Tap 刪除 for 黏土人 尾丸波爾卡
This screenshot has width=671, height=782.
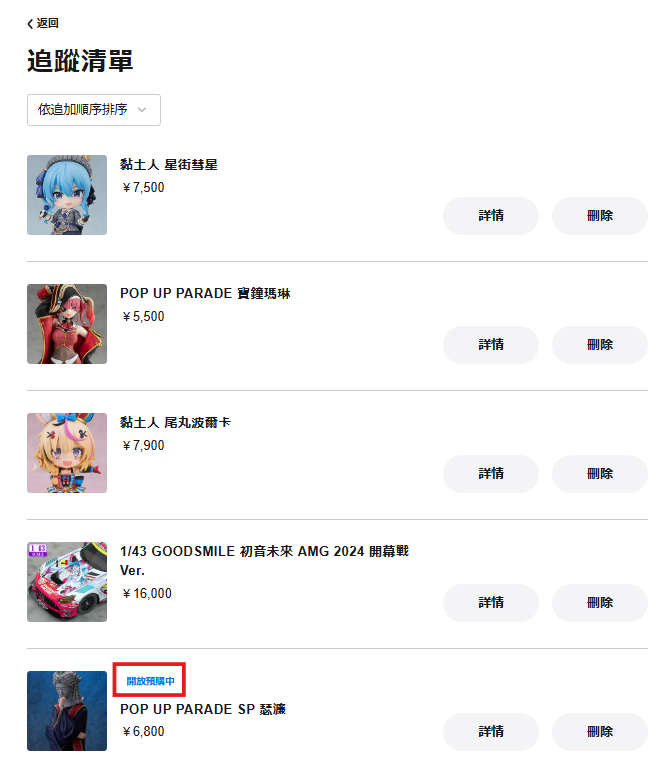[599, 474]
